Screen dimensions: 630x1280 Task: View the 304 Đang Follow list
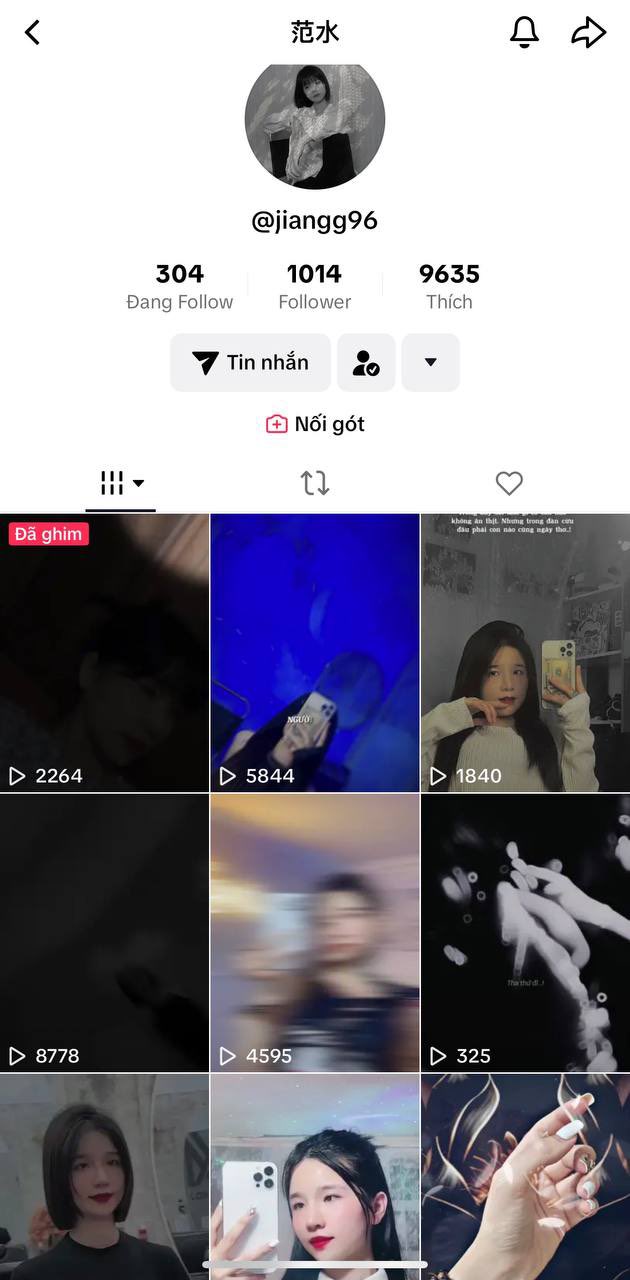point(180,286)
